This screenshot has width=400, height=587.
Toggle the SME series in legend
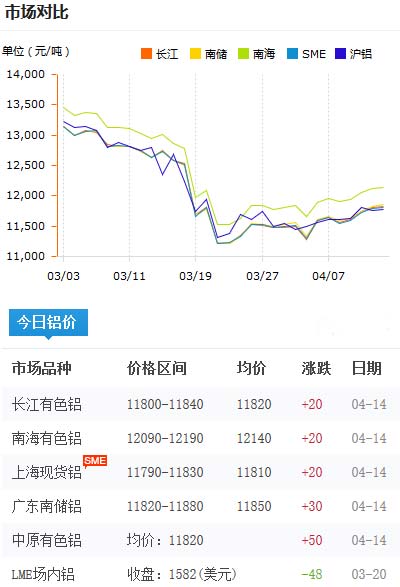[306, 54]
